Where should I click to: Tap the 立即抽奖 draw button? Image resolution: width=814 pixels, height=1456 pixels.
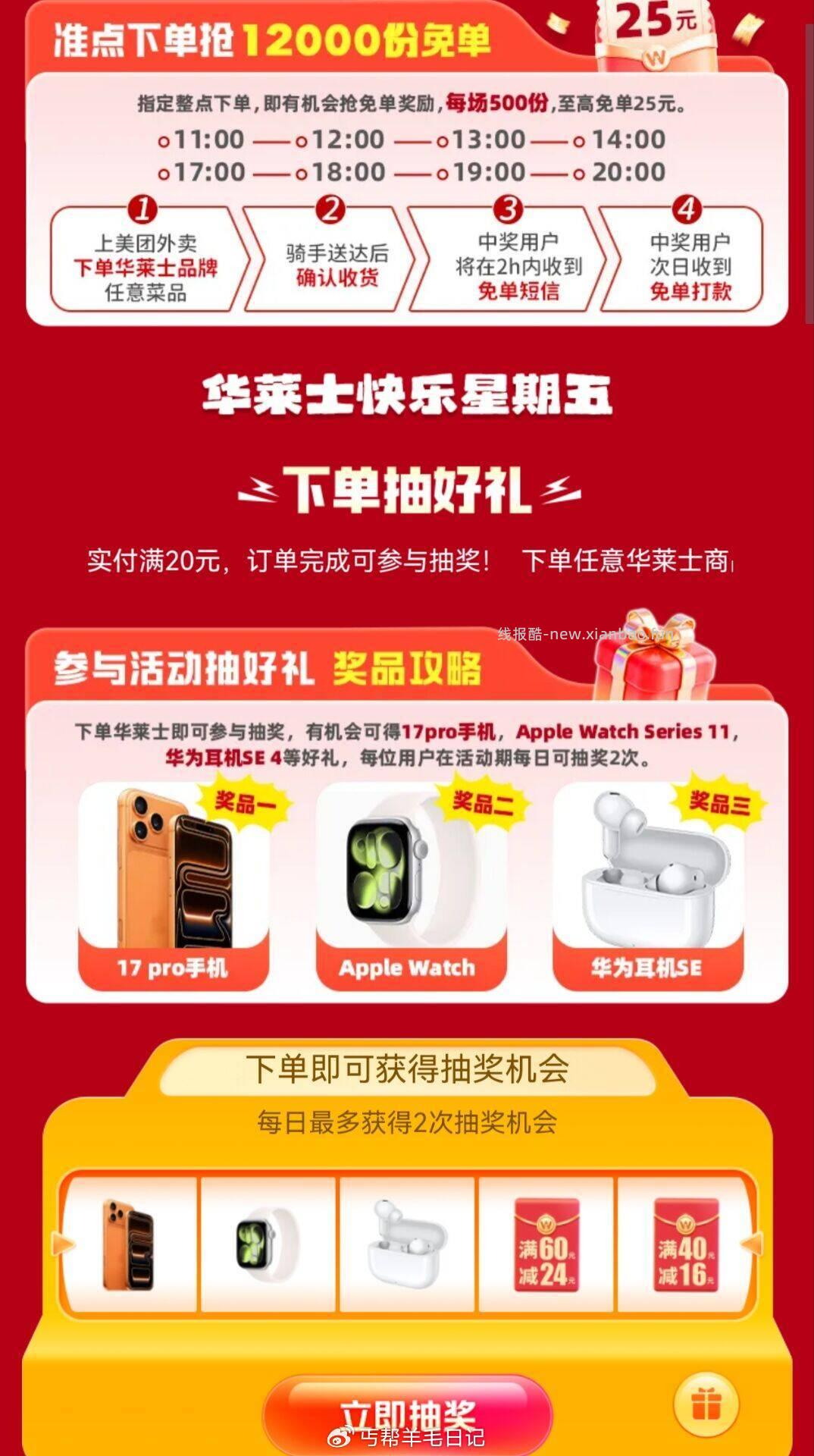pos(407,1413)
